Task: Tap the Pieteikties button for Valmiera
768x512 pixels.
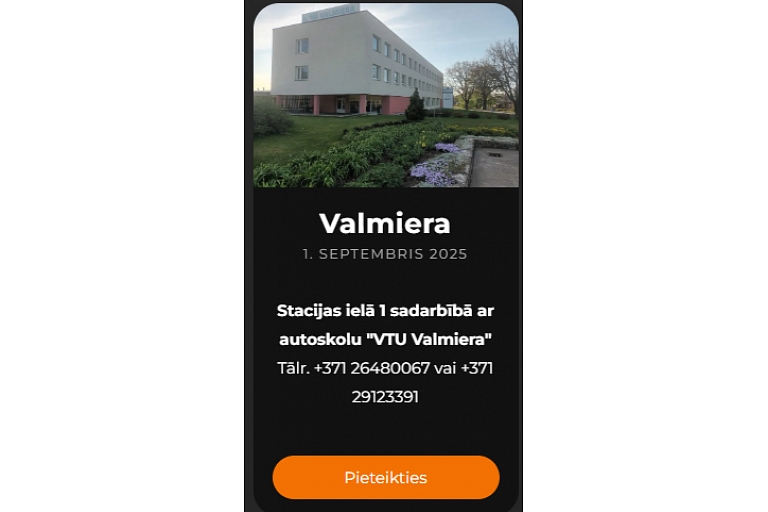Action: pos(385,477)
